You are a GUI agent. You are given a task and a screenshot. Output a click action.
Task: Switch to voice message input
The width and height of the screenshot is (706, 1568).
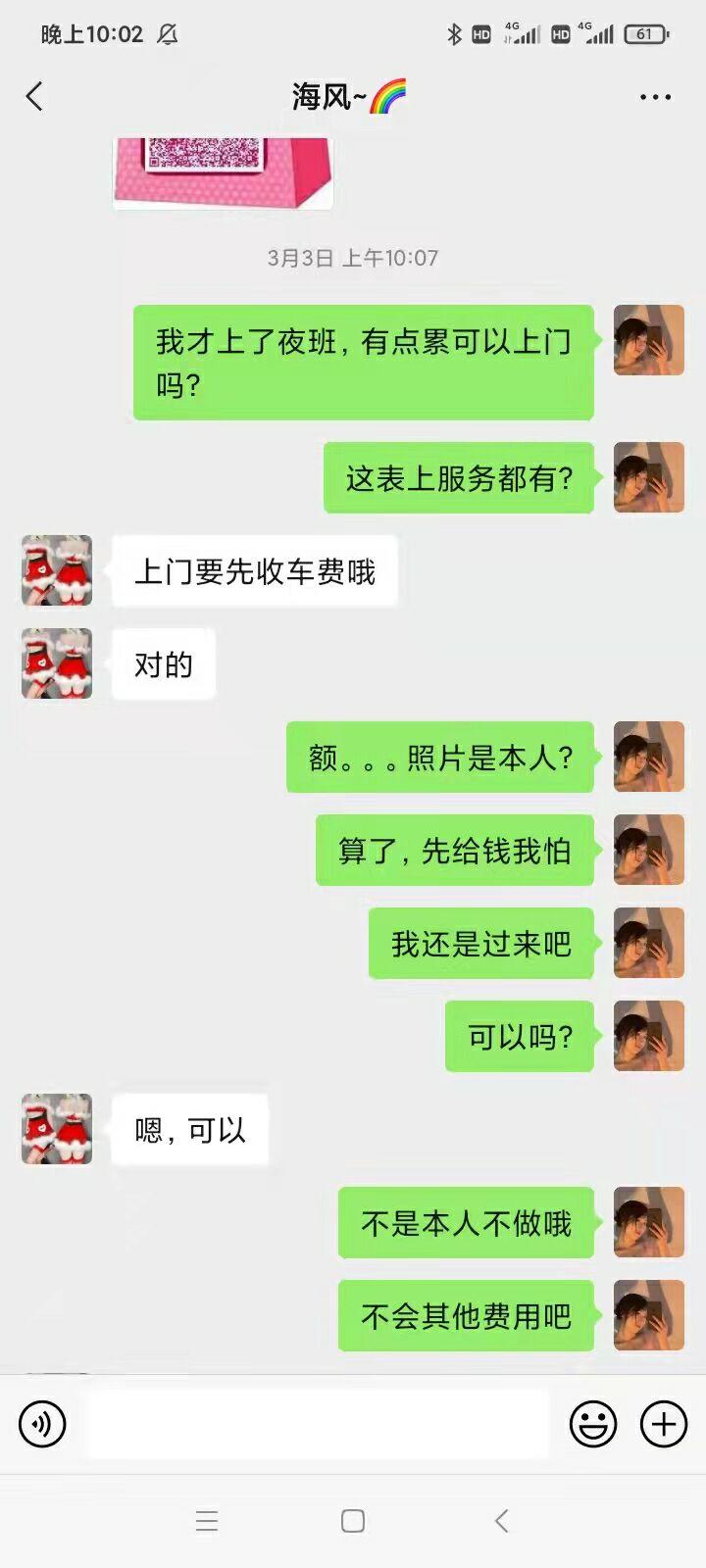tap(42, 1423)
